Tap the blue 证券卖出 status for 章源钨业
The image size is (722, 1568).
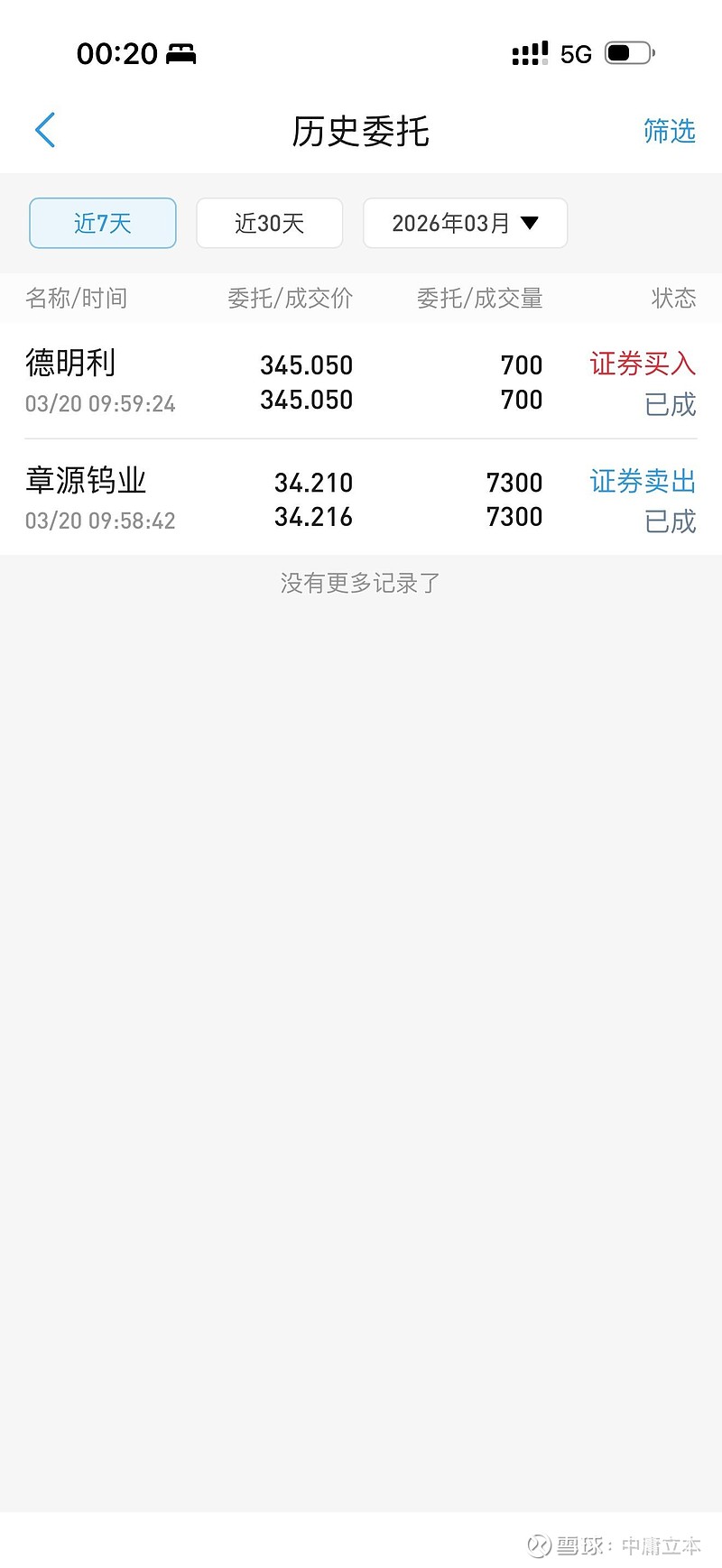coord(641,483)
